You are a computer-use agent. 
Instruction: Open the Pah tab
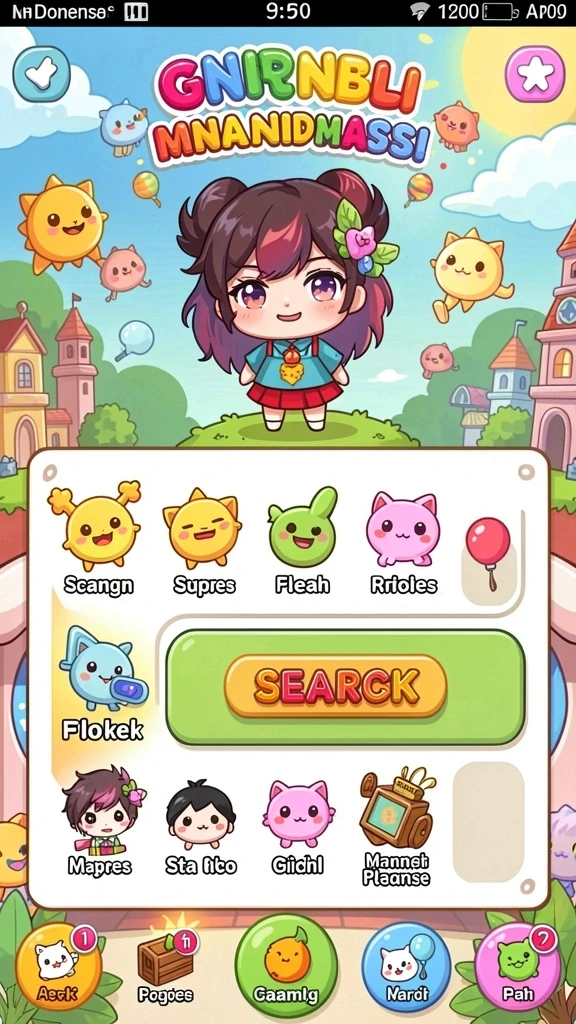(518, 967)
